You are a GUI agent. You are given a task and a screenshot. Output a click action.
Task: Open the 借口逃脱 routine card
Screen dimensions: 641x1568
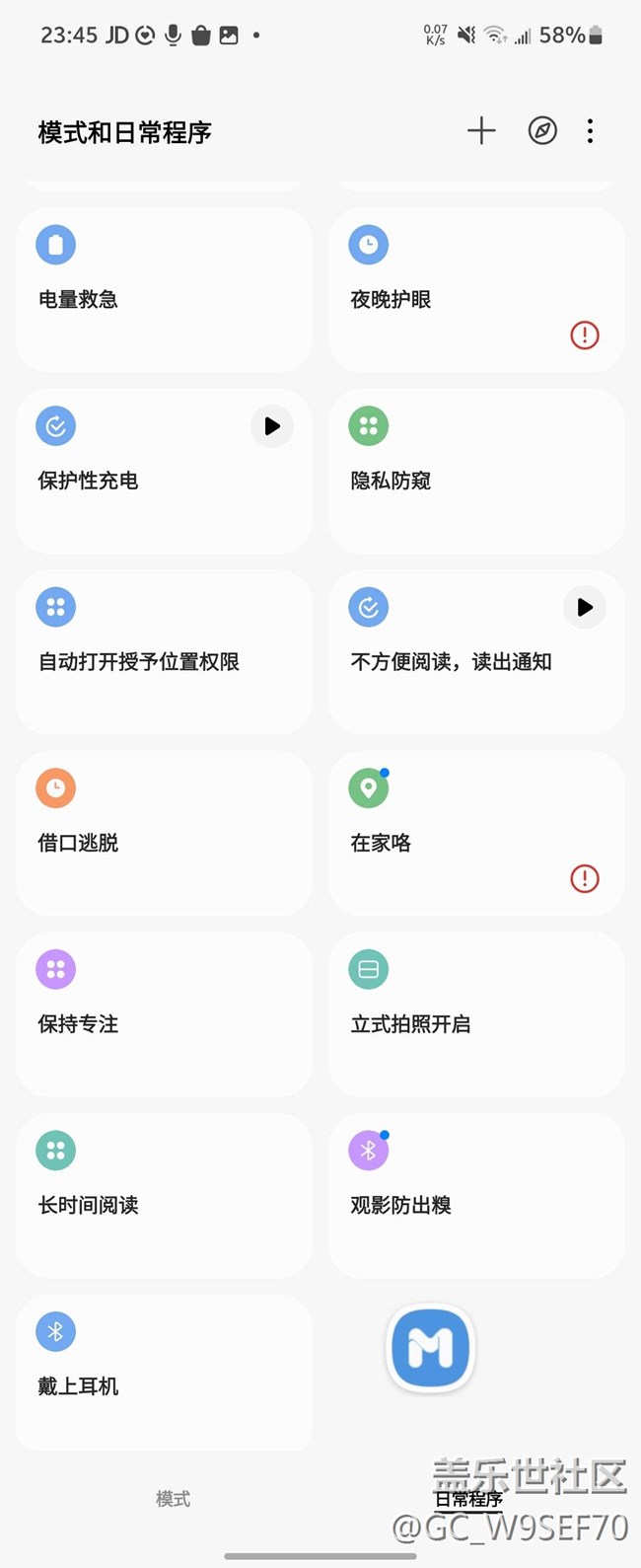164,833
